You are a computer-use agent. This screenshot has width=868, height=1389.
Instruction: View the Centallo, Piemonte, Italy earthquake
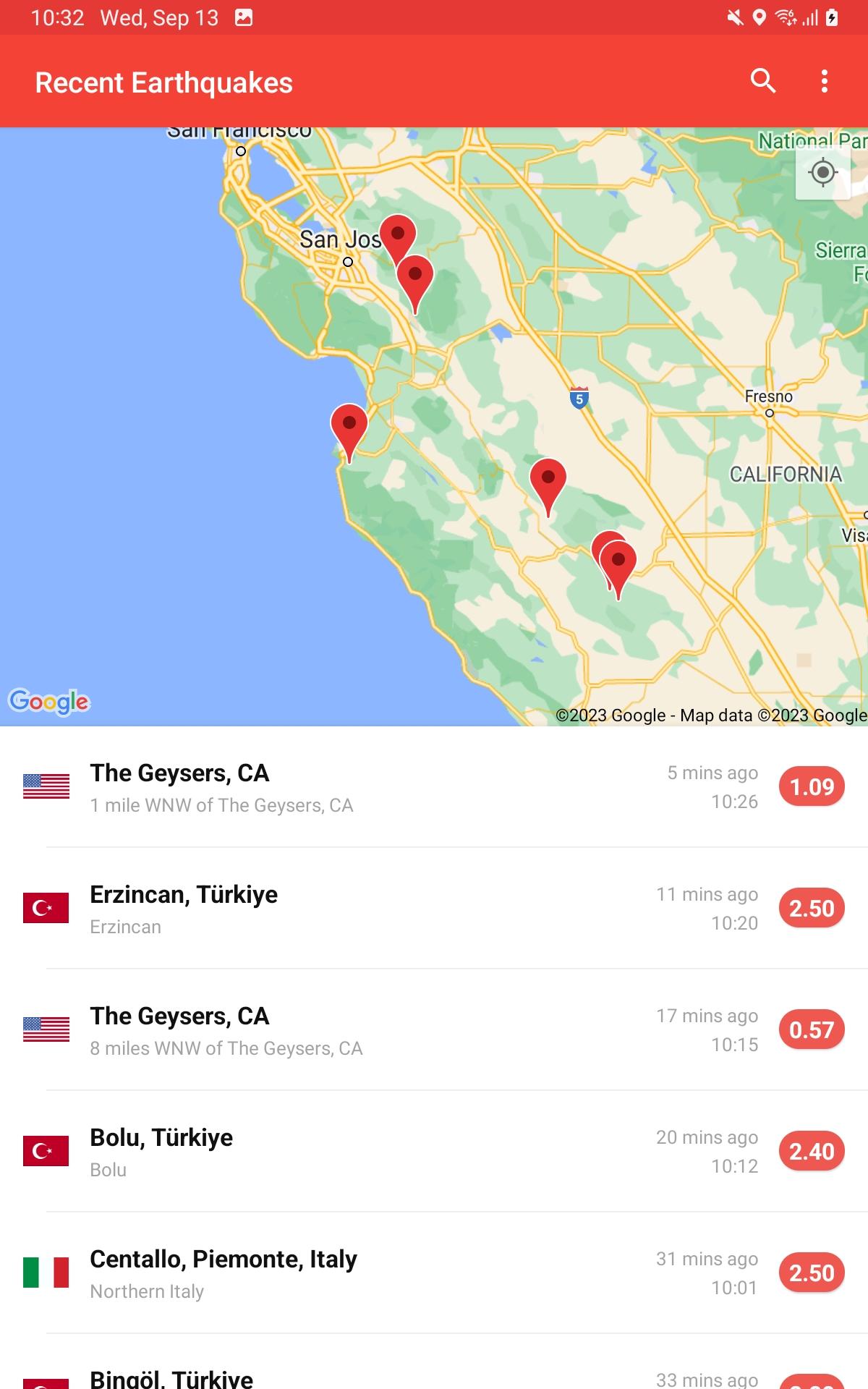click(434, 1273)
